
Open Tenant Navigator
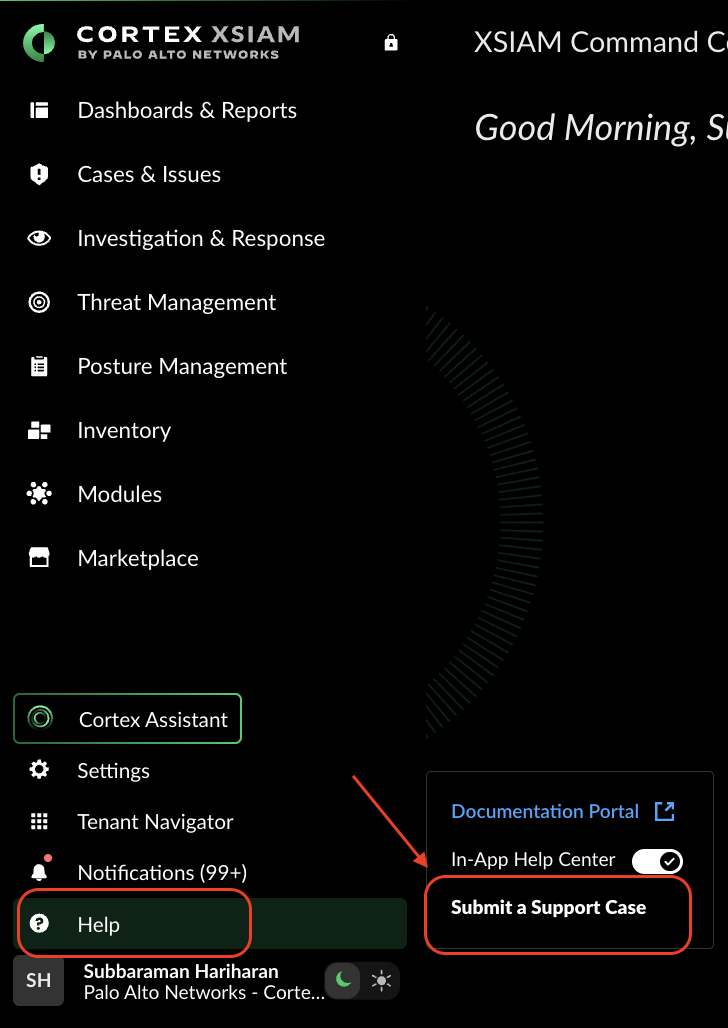pyautogui.click(x=154, y=822)
